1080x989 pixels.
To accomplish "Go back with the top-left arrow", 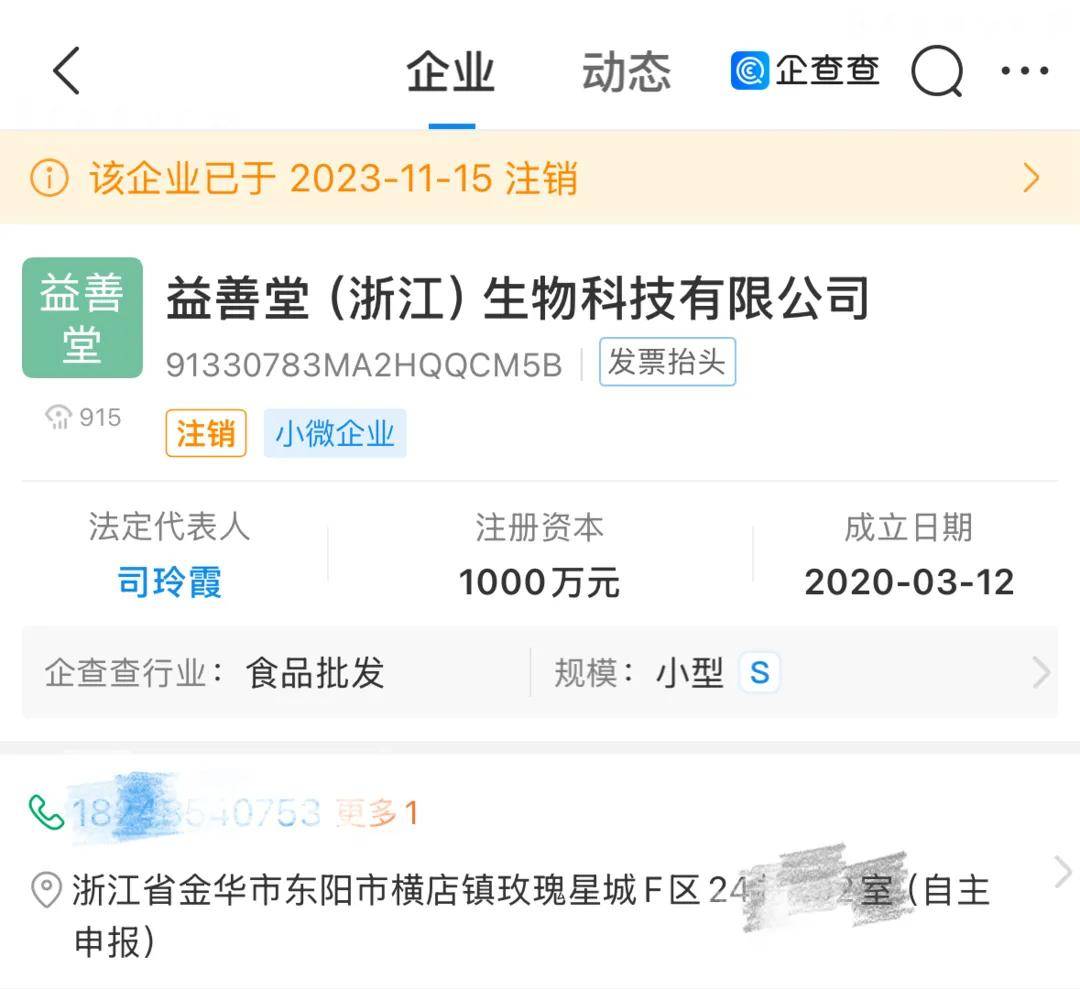I will pos(66,72).
